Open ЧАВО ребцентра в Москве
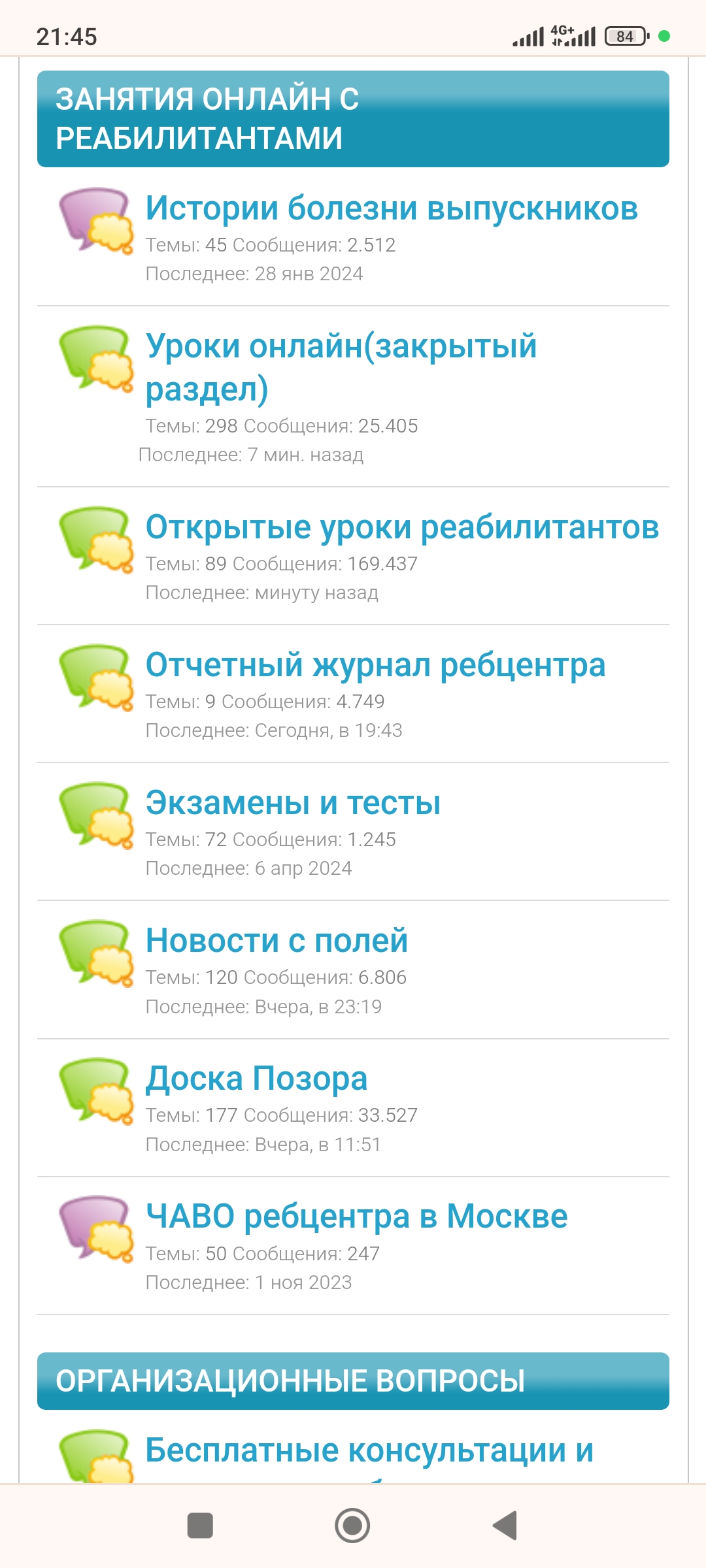The width and height of the screenshot is (706, 1568). click(x=356, y=1217)
